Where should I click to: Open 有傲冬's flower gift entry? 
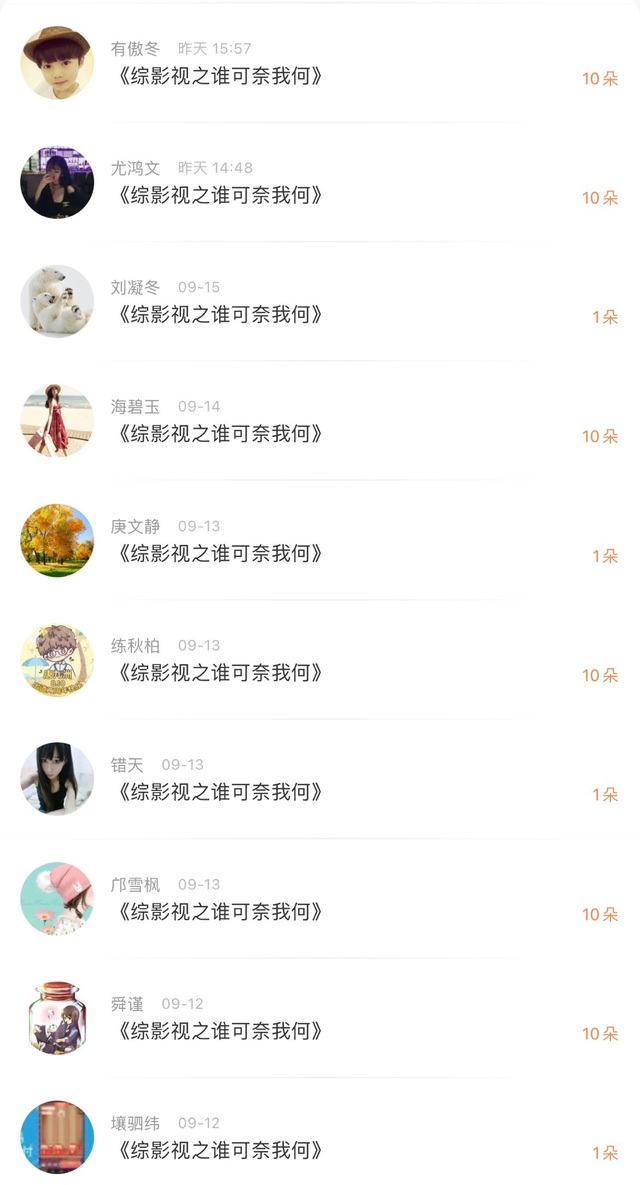coord(320,63)
